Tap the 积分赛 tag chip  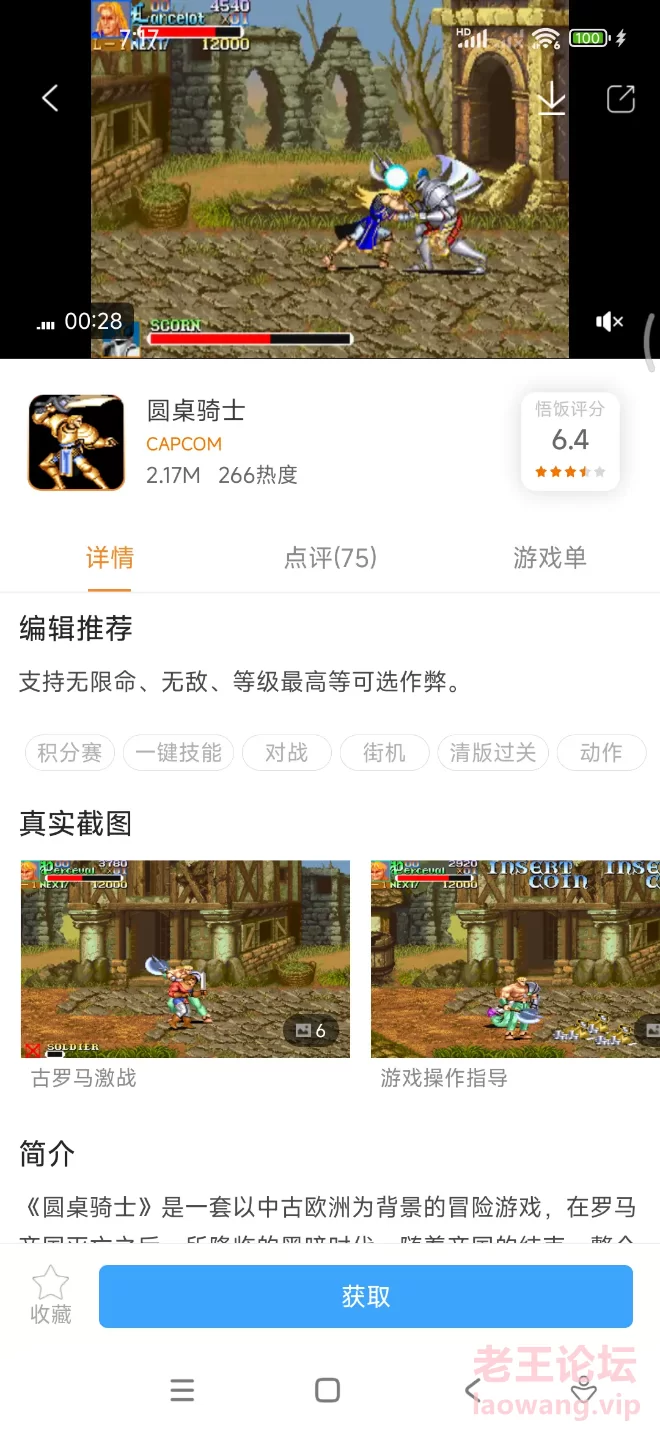click(x=70, y=753)
